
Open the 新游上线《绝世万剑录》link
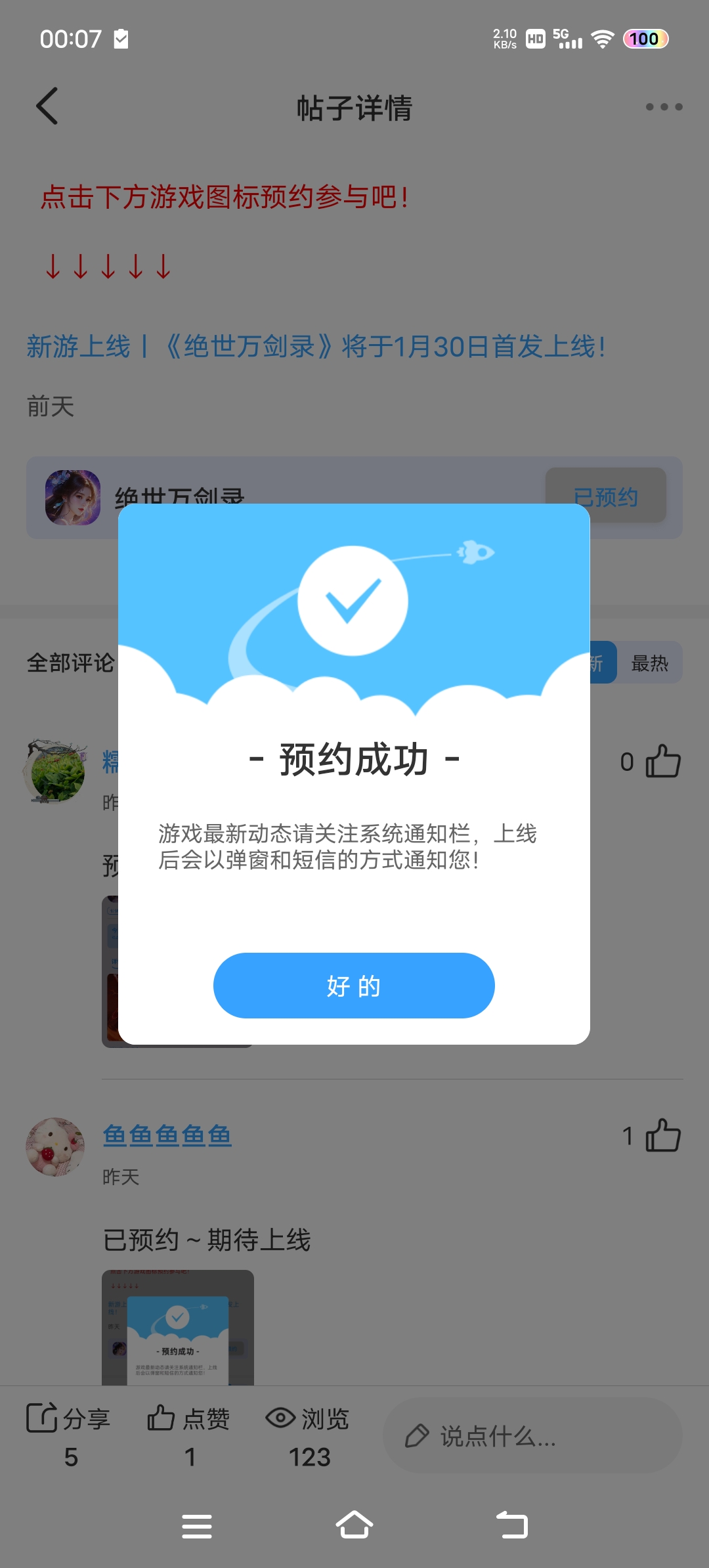coord(315,347)
